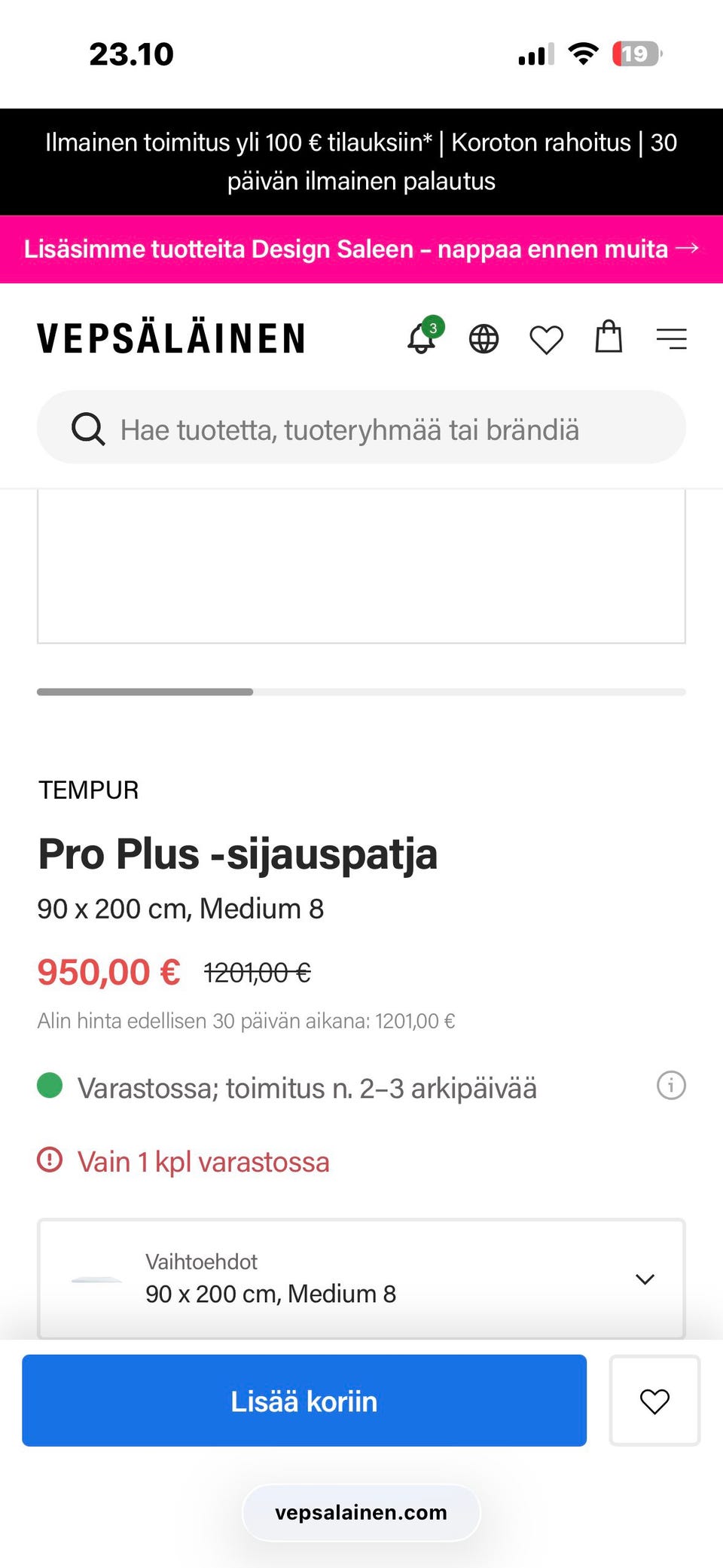Click the magnifier icon in the search bar
This screenshot has width=723, height=1568.
click(87, 428)
